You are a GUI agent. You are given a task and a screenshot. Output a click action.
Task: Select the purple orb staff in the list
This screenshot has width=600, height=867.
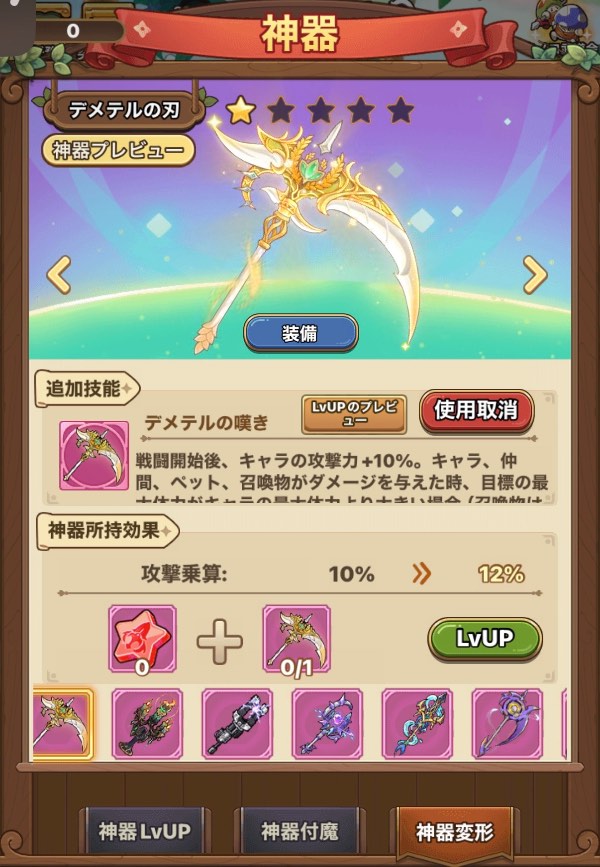(x=507, y=723)
